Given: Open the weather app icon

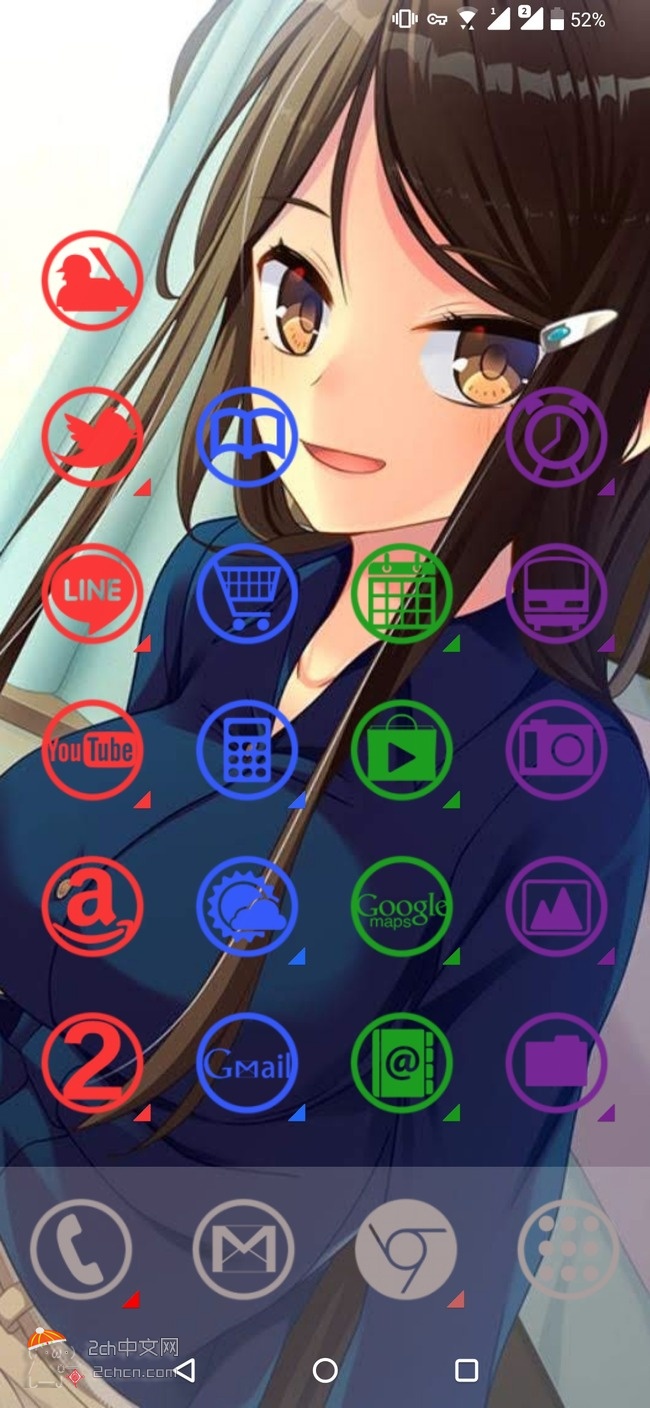Looking at the screenshot, I should (247, 906).
